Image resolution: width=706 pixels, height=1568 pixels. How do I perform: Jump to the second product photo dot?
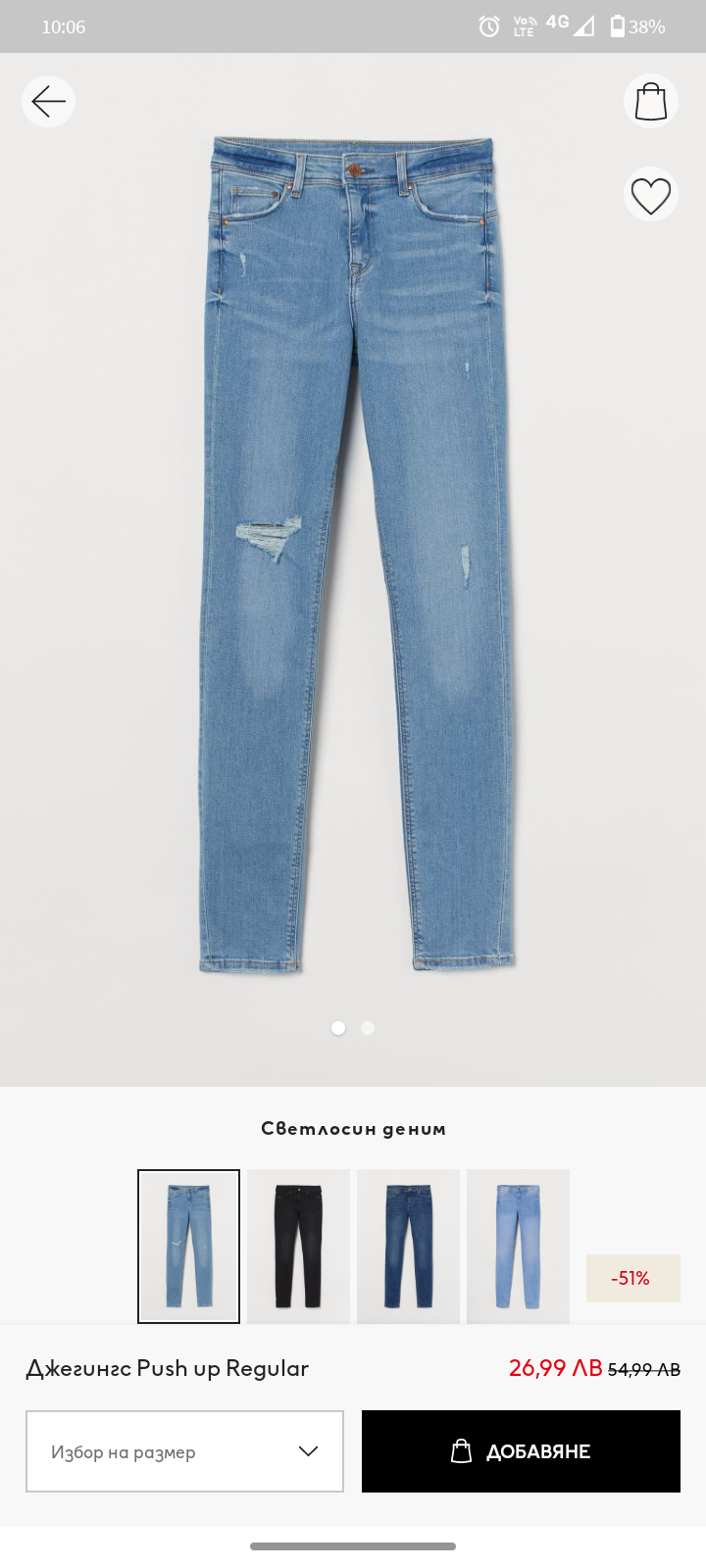pos(368,1028)
